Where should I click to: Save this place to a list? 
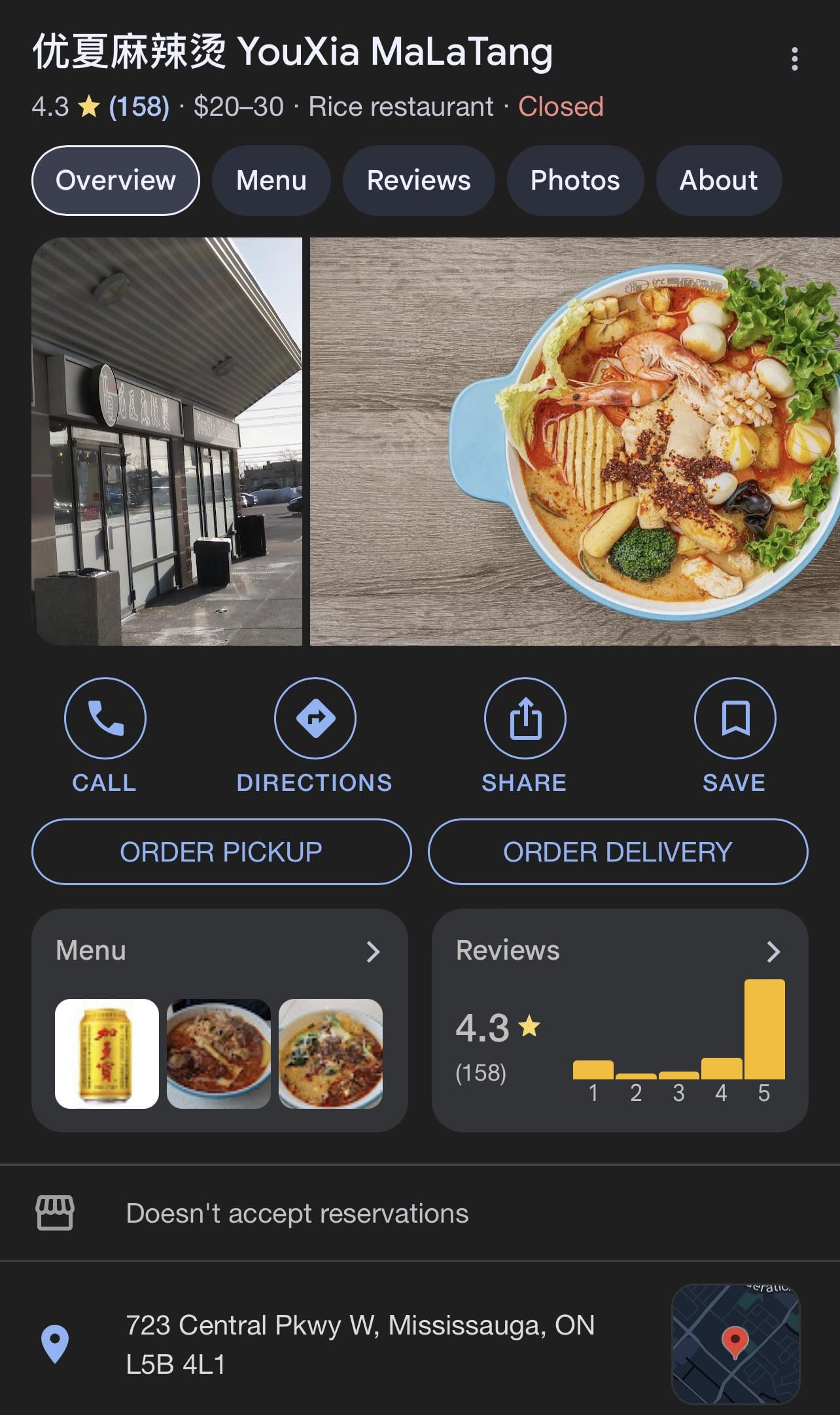pyautogui.click(x=735, y=736)
